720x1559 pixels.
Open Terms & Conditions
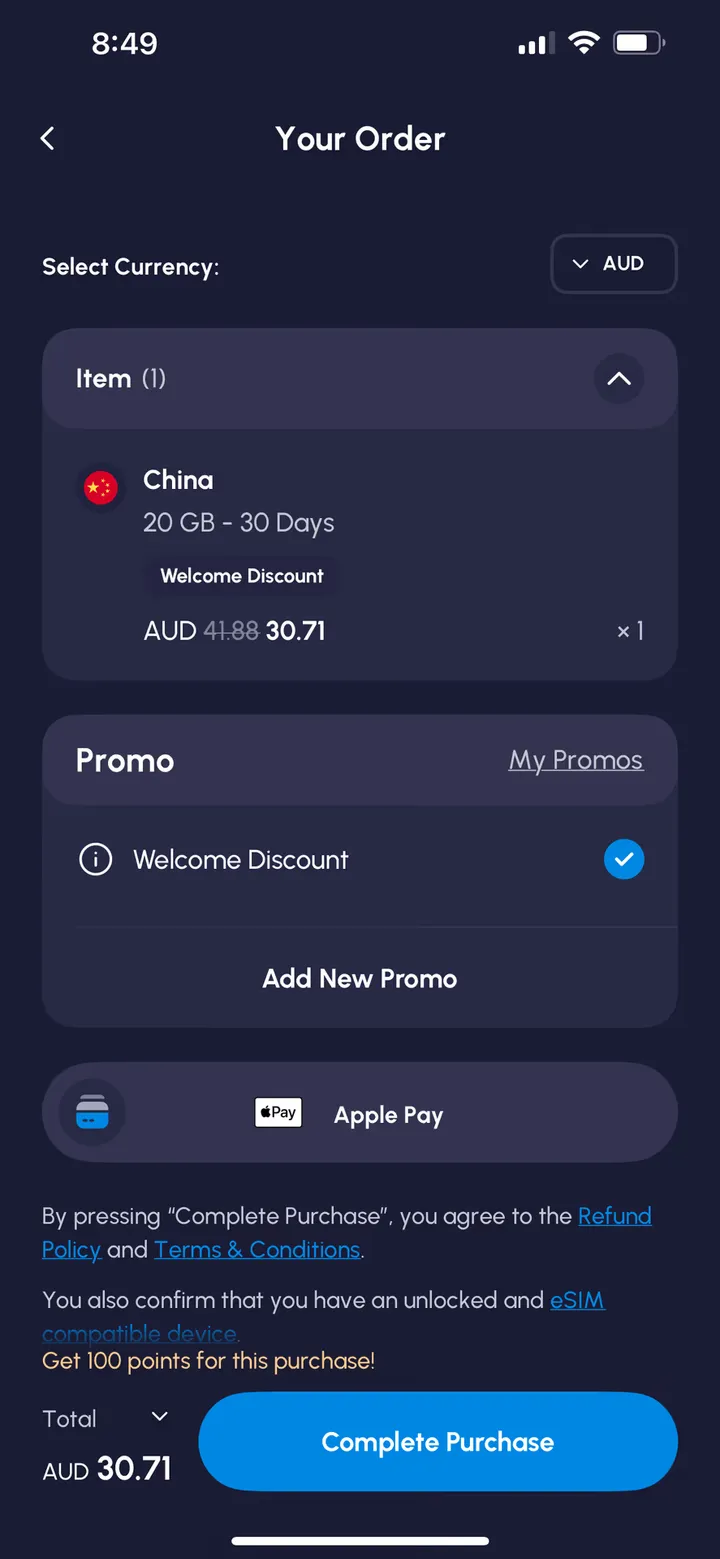pos(258,1250)
